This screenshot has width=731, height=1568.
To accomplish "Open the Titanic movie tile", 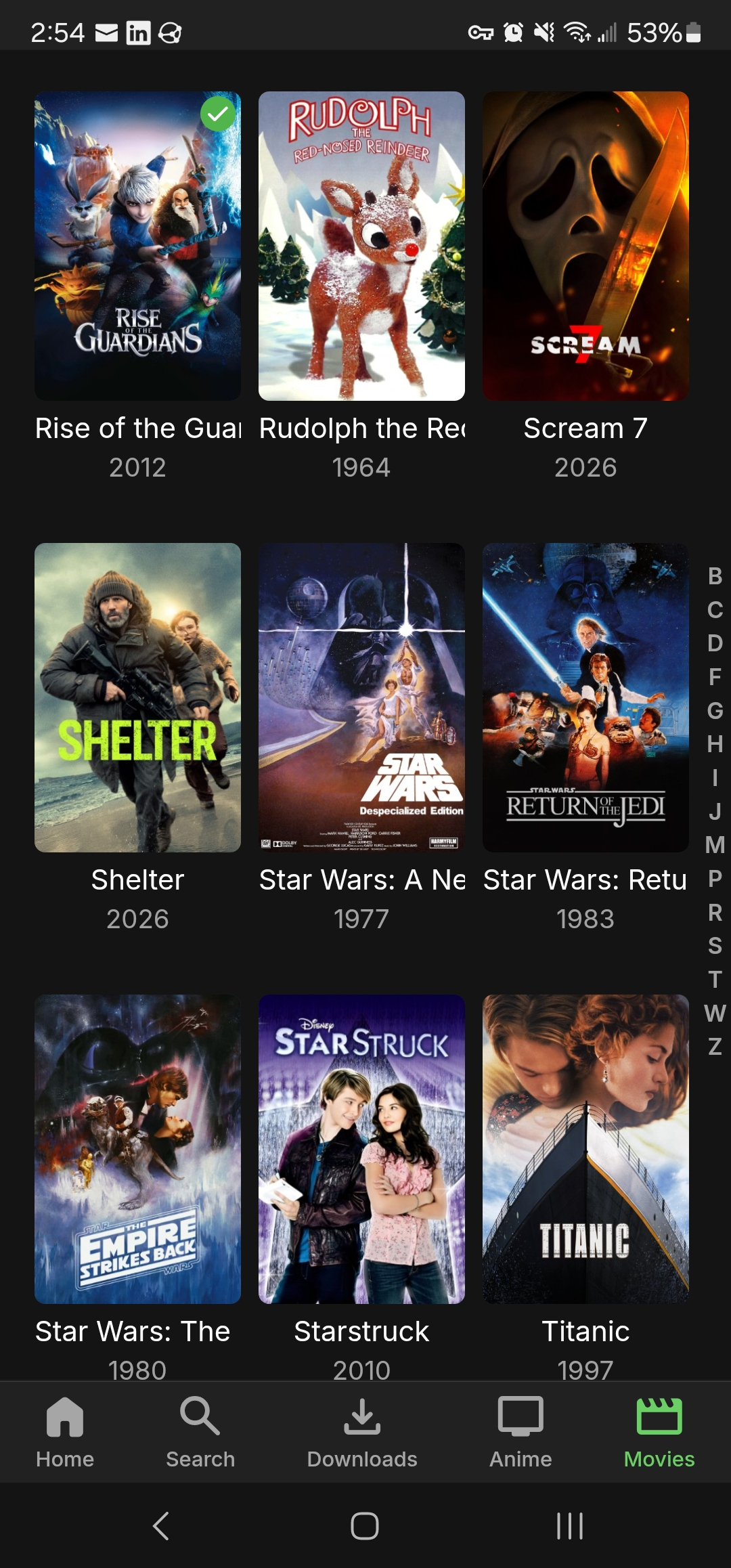I will [x=585, y=1149].
